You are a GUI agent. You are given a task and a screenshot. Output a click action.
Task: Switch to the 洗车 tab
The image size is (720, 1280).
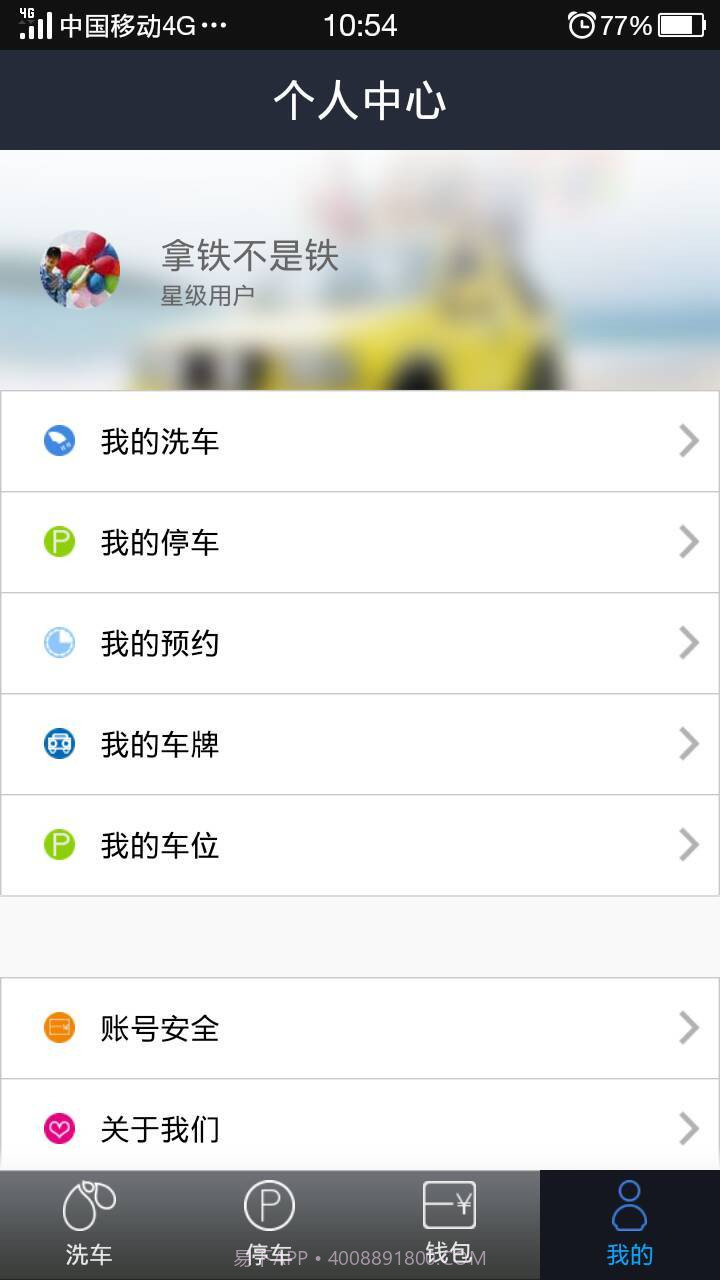pyautogui.click(x=89, y=1224)
